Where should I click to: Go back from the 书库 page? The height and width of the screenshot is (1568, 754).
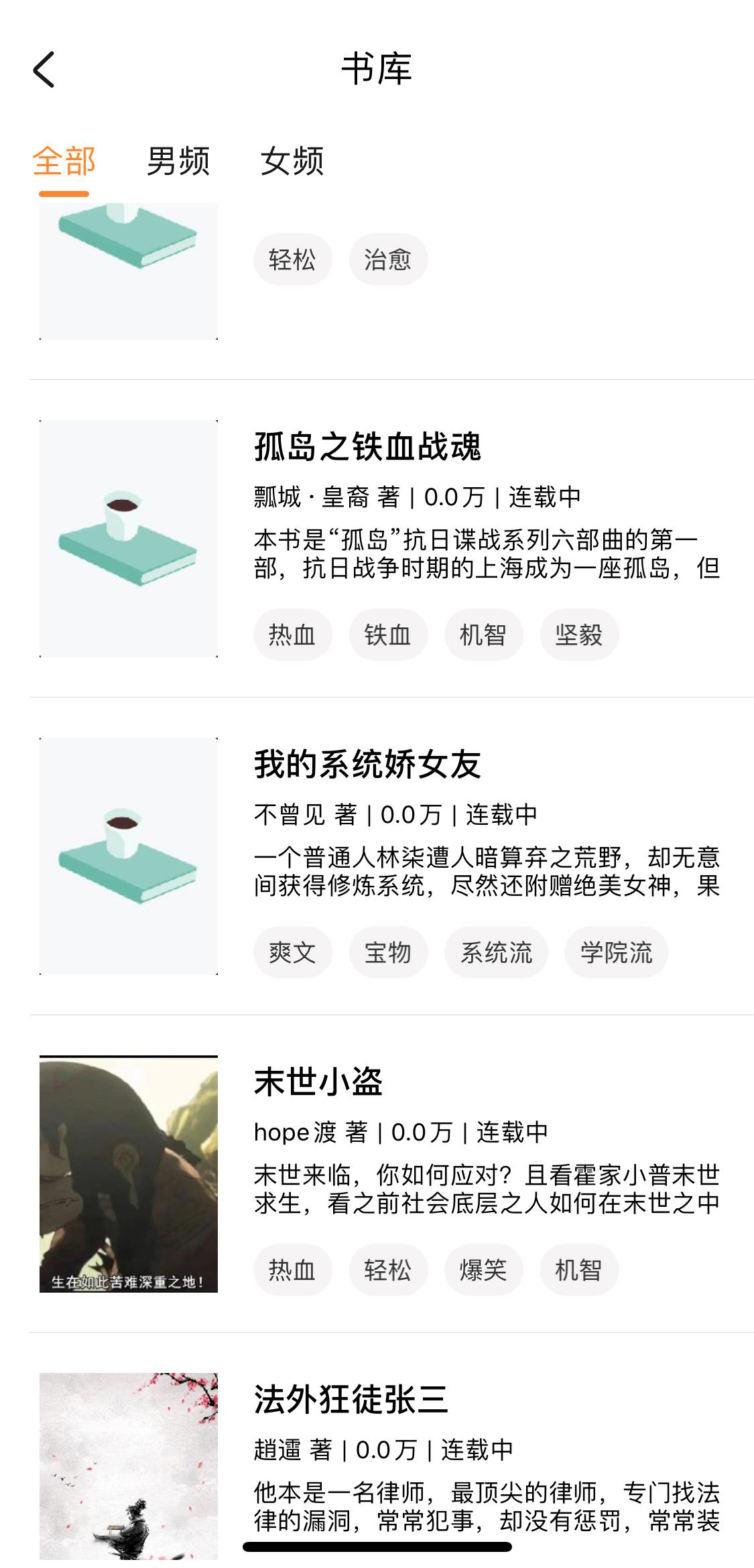[44, 70]
